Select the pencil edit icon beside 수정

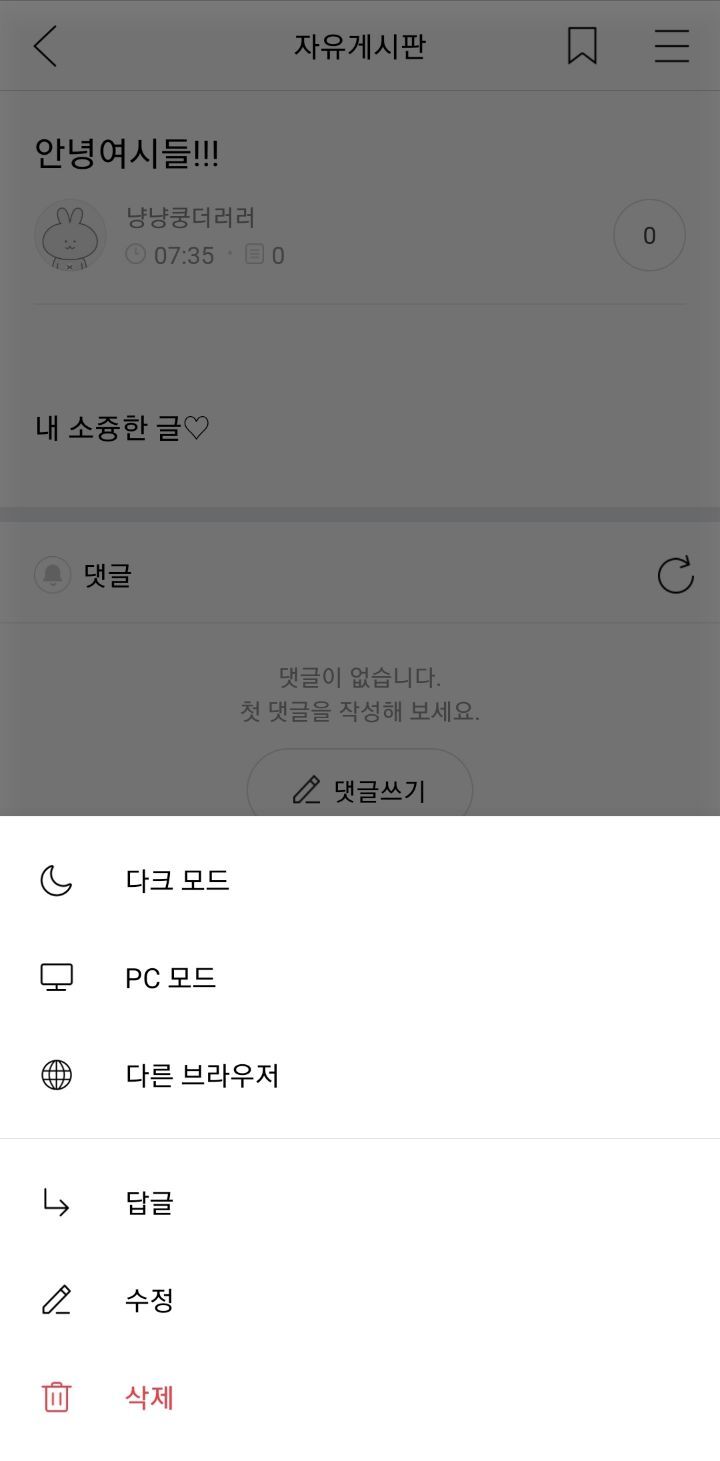[58, 1301]
